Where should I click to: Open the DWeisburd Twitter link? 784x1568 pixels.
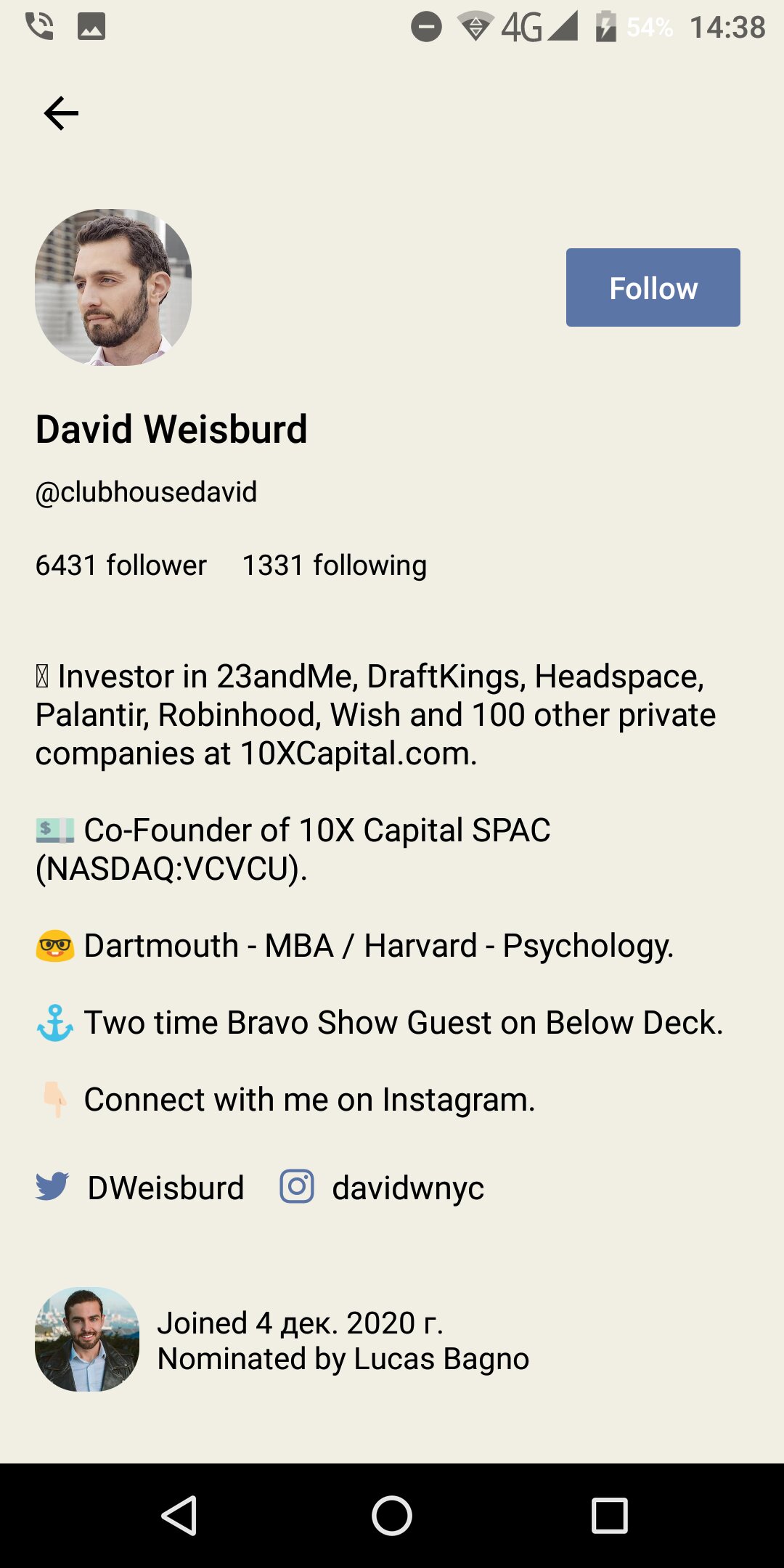(x=140, y=1188)
